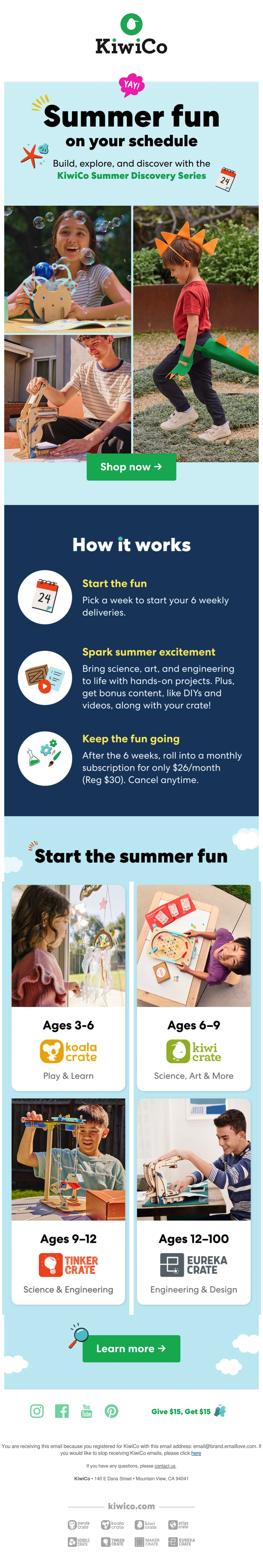
Task: Open KiwiCo's YouTube channel
Action: click(x=87, y=1411)
